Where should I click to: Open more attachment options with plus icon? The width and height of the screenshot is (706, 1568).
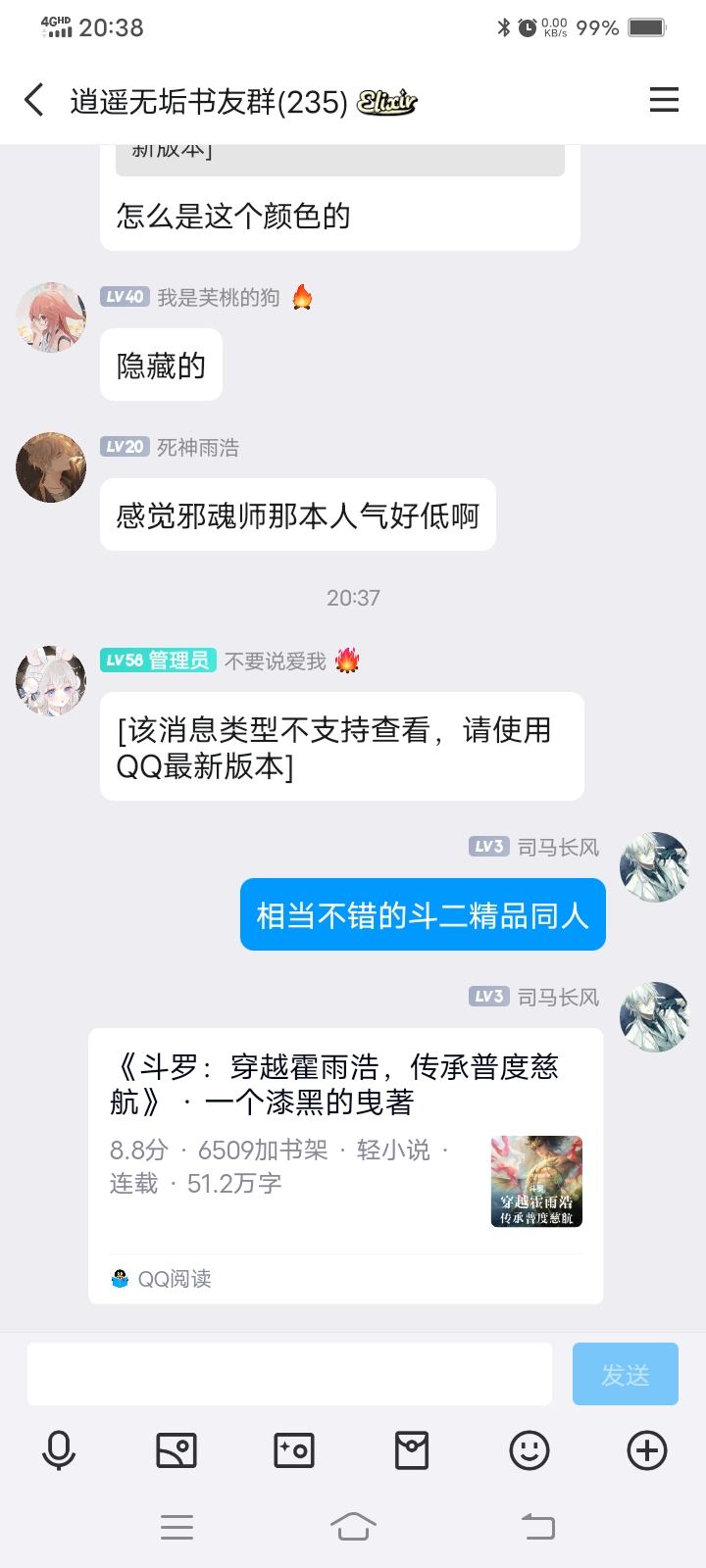[647, 1450]
